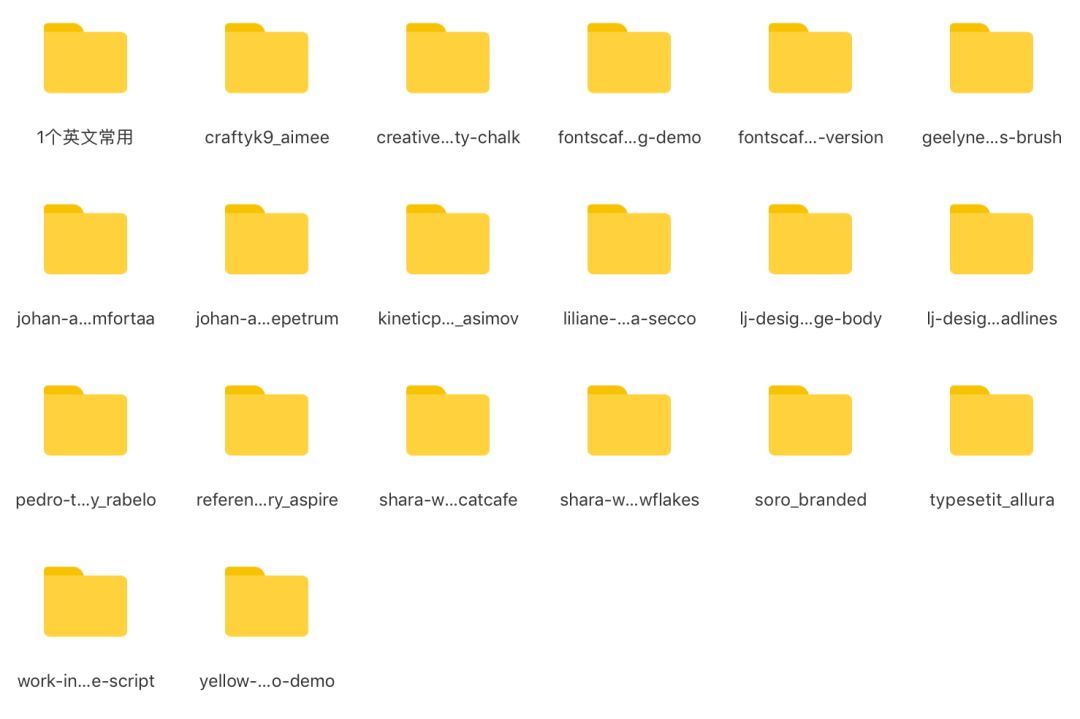Viewport: 1080px width, 719px height.
Task: Open the fontscaf...g-demo folder
Action: tap(629, 60)
